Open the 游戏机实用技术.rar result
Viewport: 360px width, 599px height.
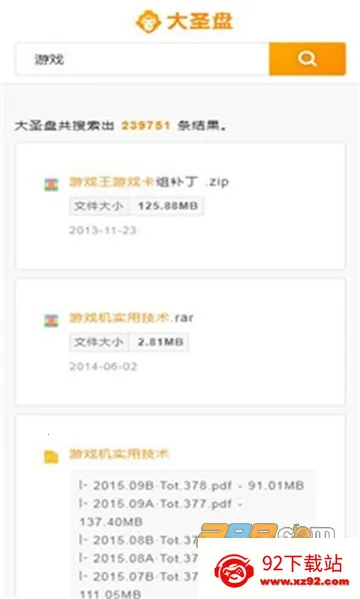[x=131, y=317]
